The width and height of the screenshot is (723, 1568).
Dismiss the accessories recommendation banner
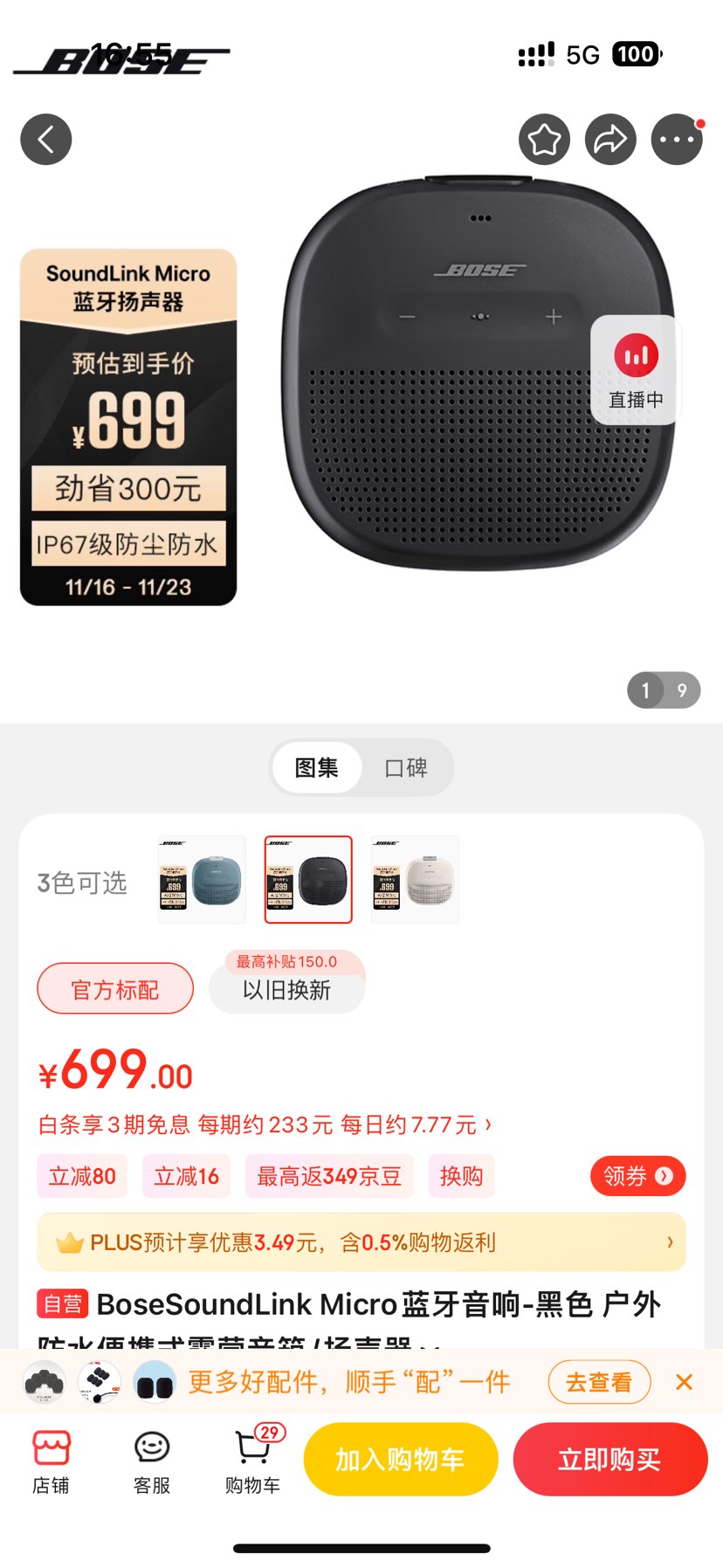(684, 1382)
